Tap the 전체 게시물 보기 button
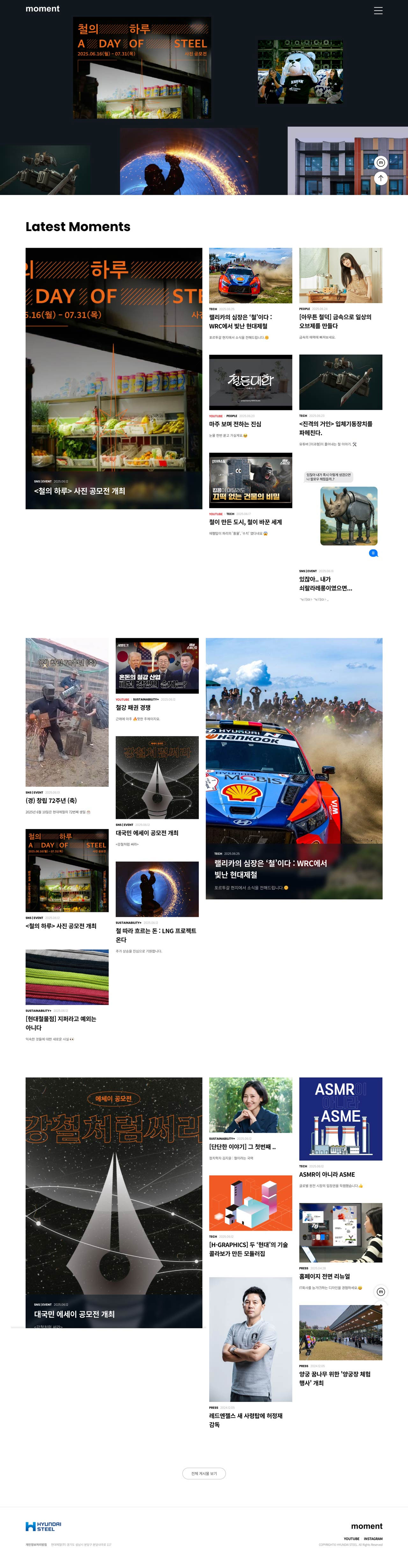Viewport: 408px width, 1568px height. pos(204,1474)
